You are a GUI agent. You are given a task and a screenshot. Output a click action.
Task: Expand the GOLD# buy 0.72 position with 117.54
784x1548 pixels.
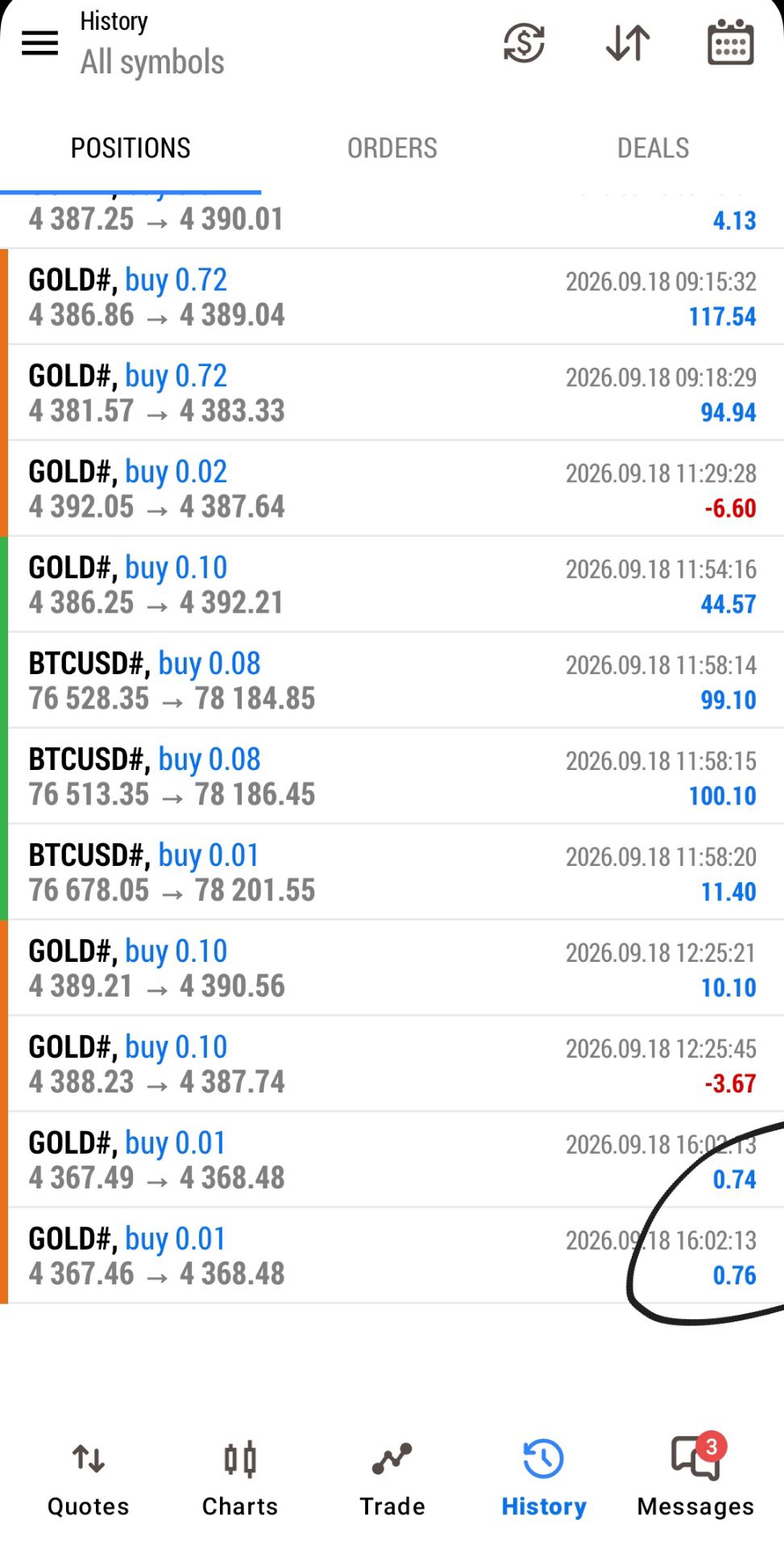(x=392, y=298)
